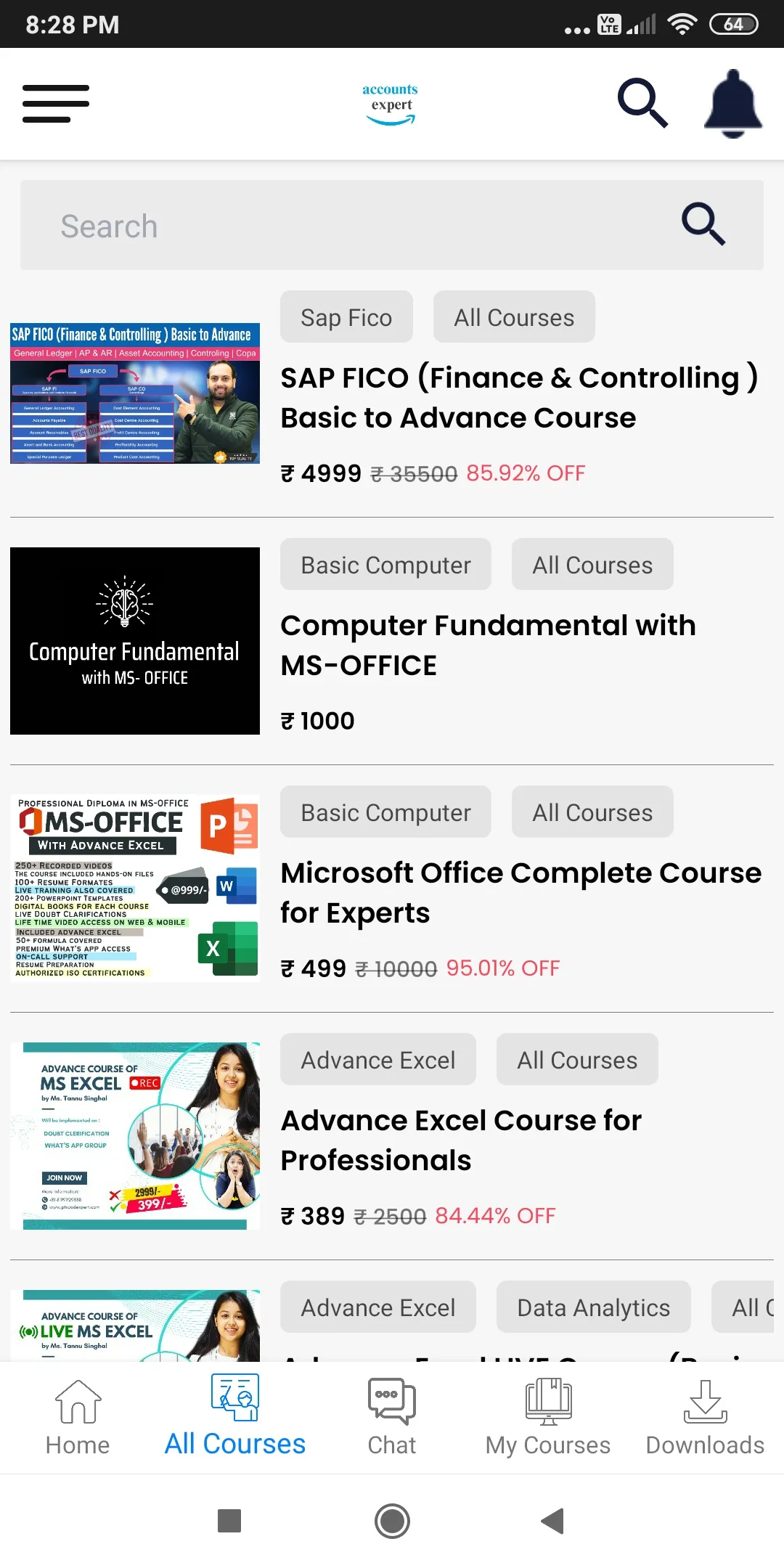This screenshot has height=1568, width=784.
Task: Open Advance Excel Course for Professionals
Action: tap(461, 1140)
